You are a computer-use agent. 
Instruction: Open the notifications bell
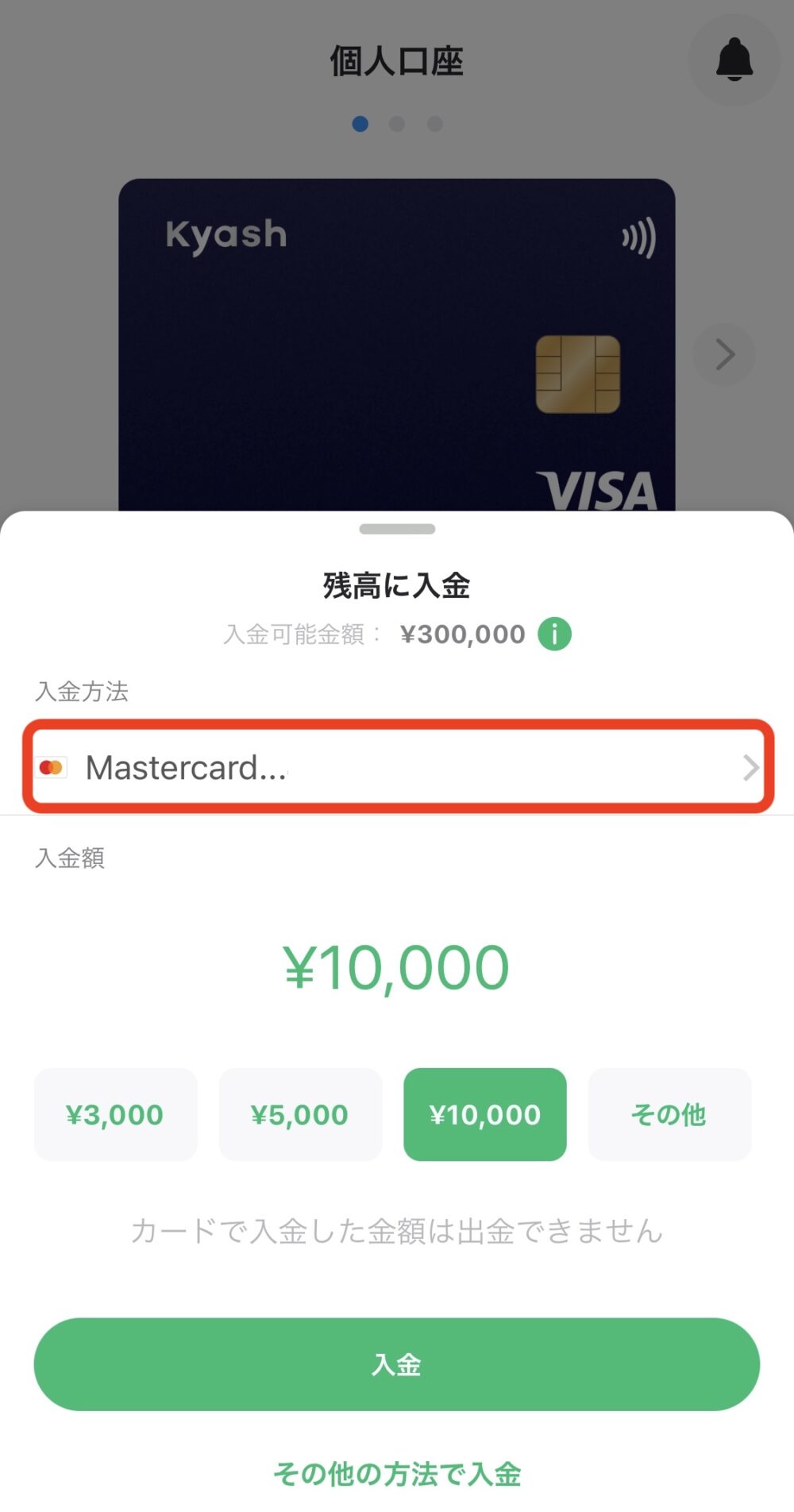734,60
